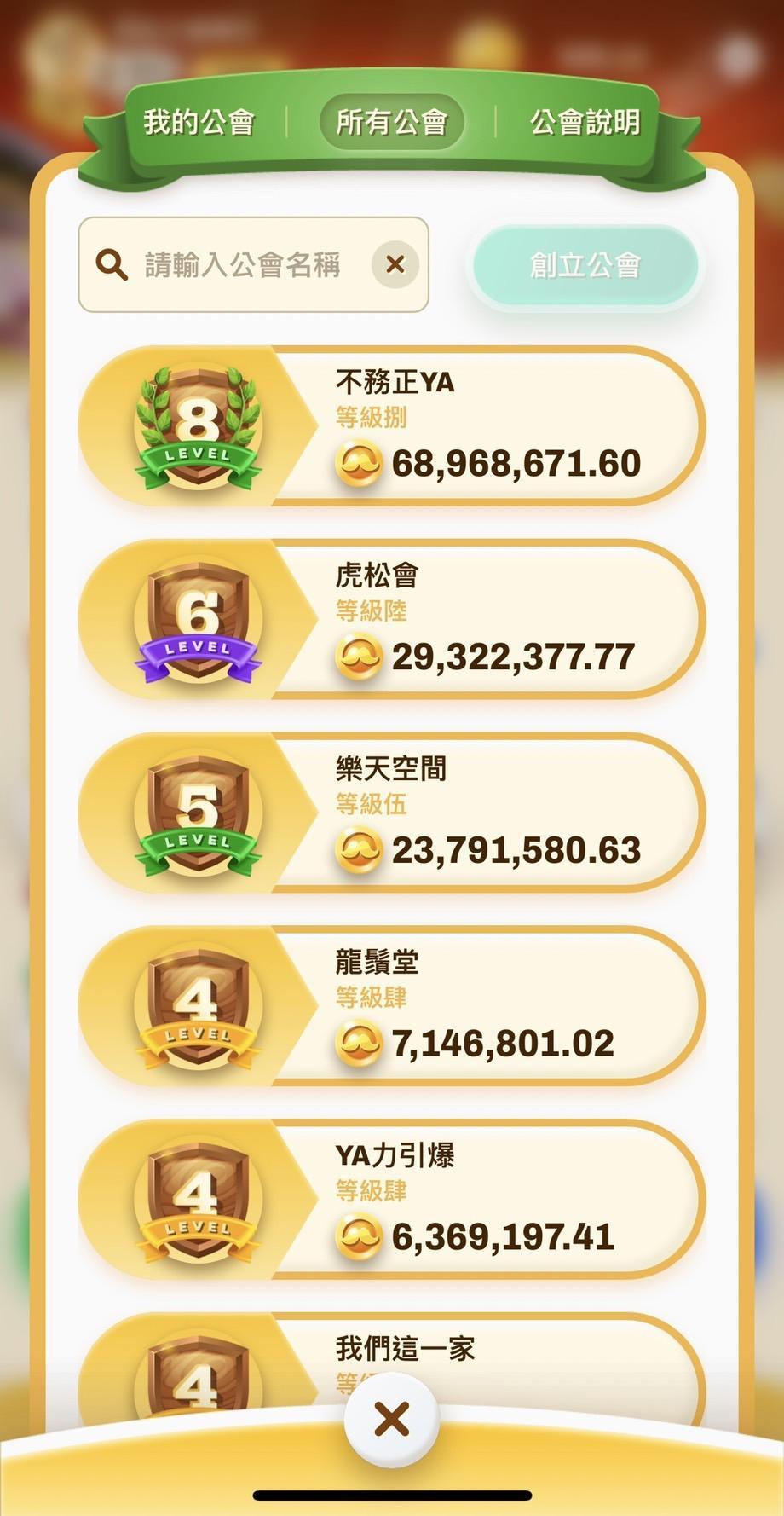Select the YA力引爆 guild
The width and height of the screenshot is (784, 1516).
[x=486, y=1199]
